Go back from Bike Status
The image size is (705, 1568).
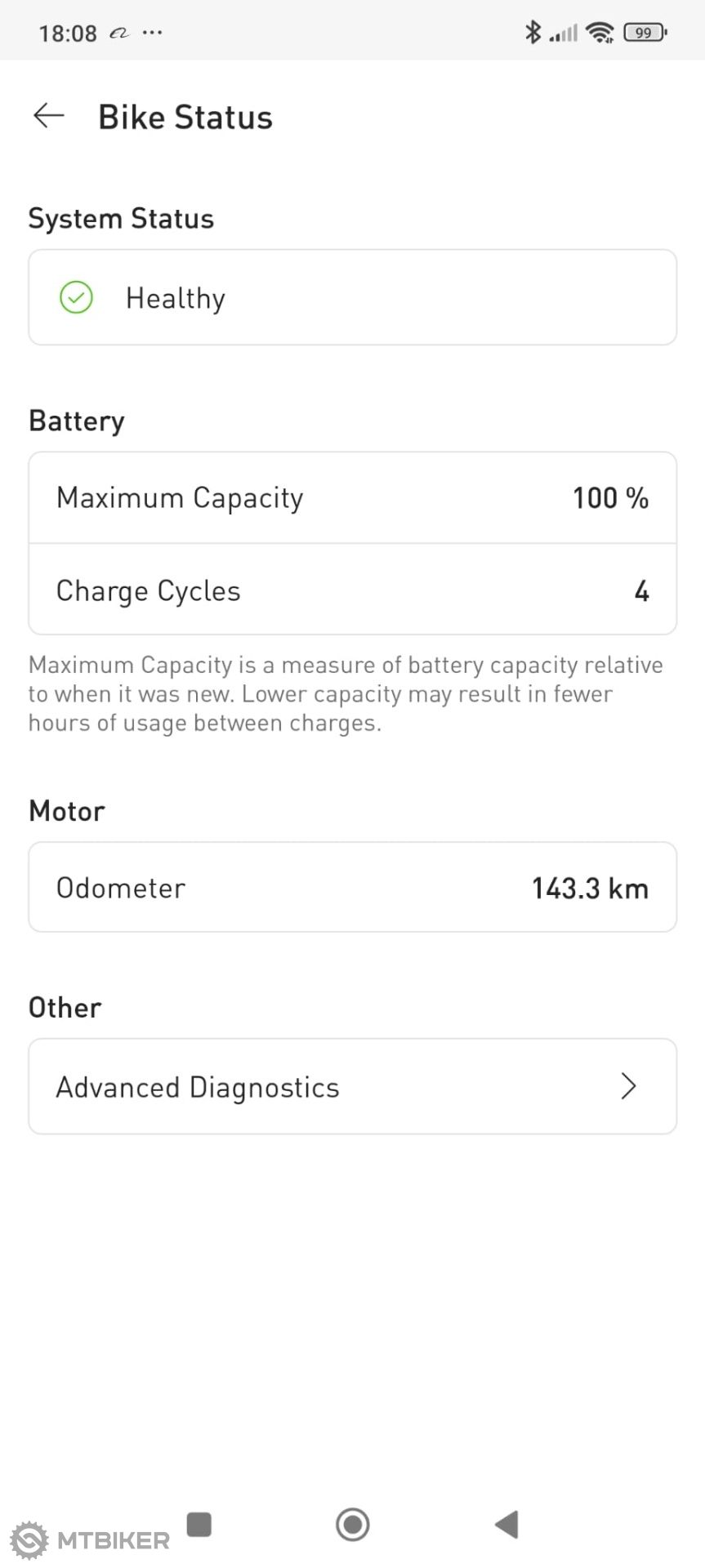[49, 116]
